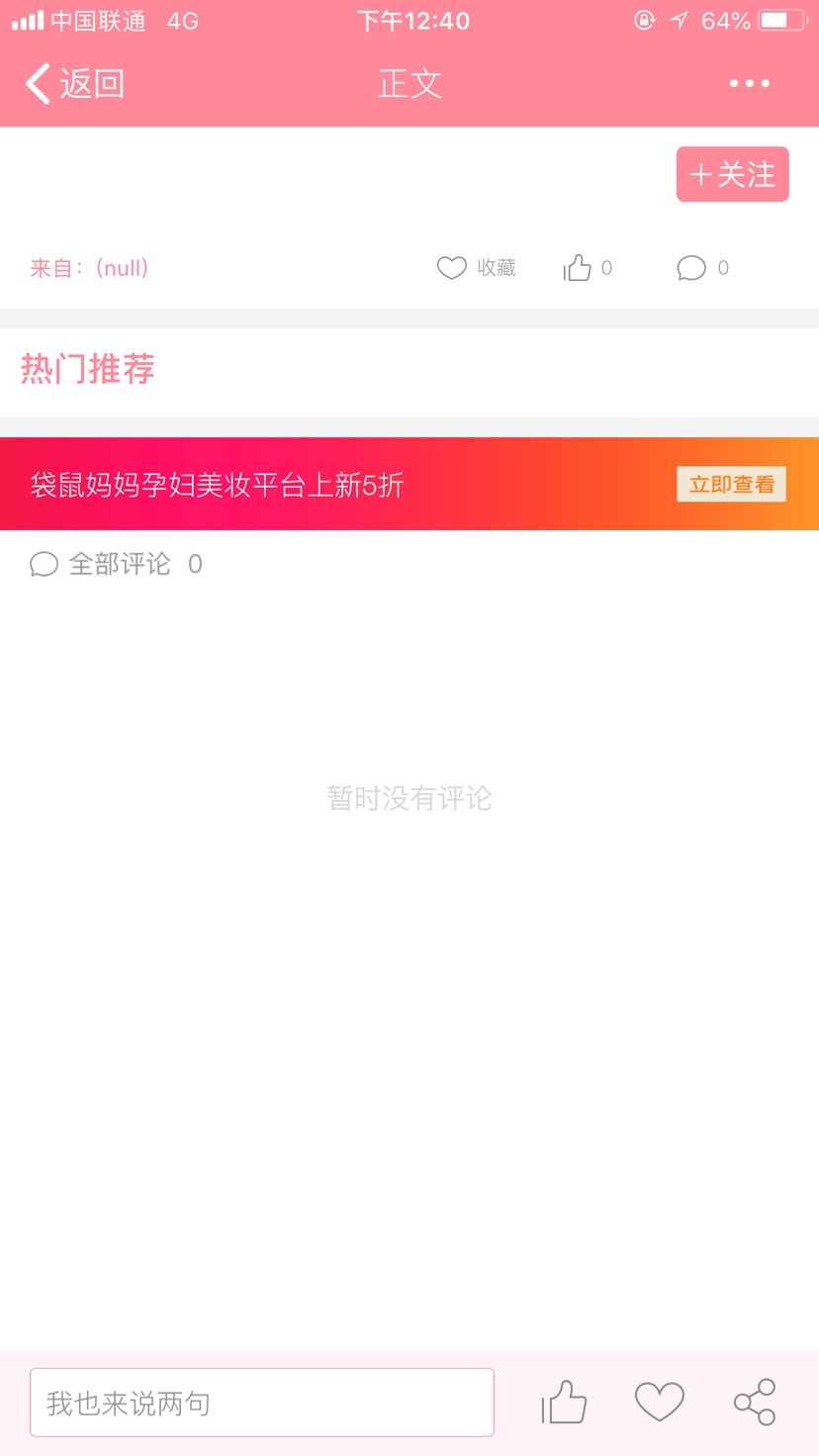
Task: Go back using the 返回 button
Action: coord(75,84)
